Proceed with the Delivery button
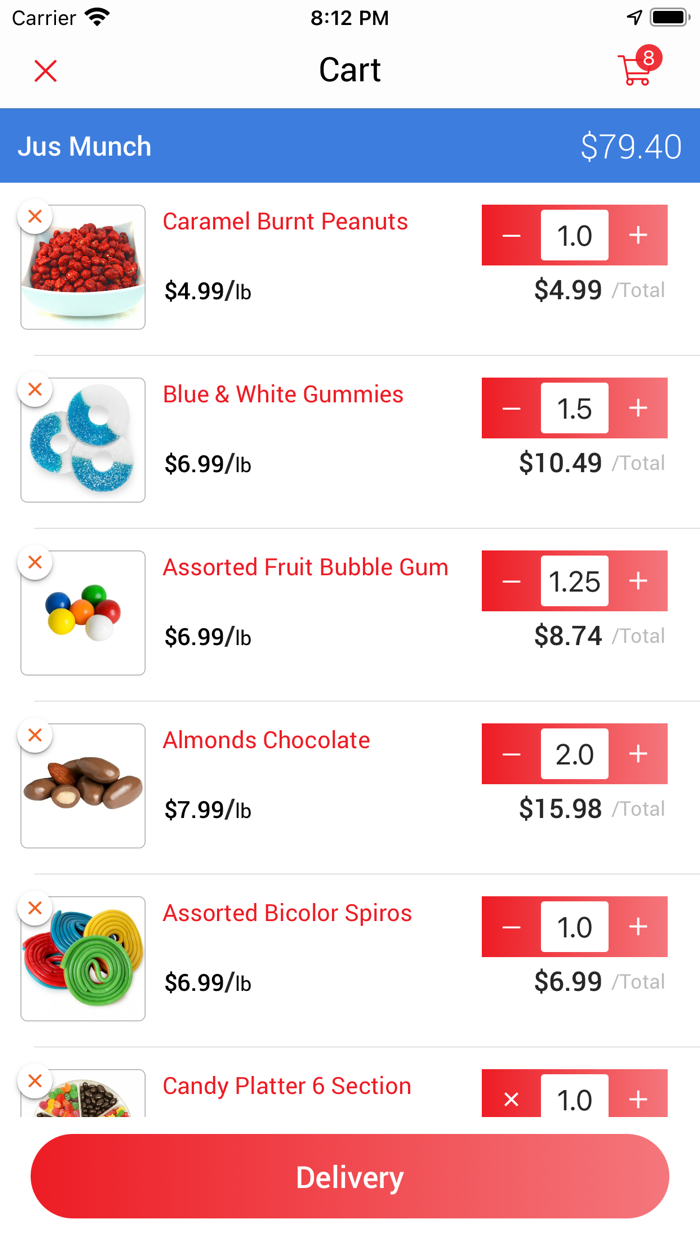The height and width of the screenshot is (1244, 700). click(x=350, y=1177)
